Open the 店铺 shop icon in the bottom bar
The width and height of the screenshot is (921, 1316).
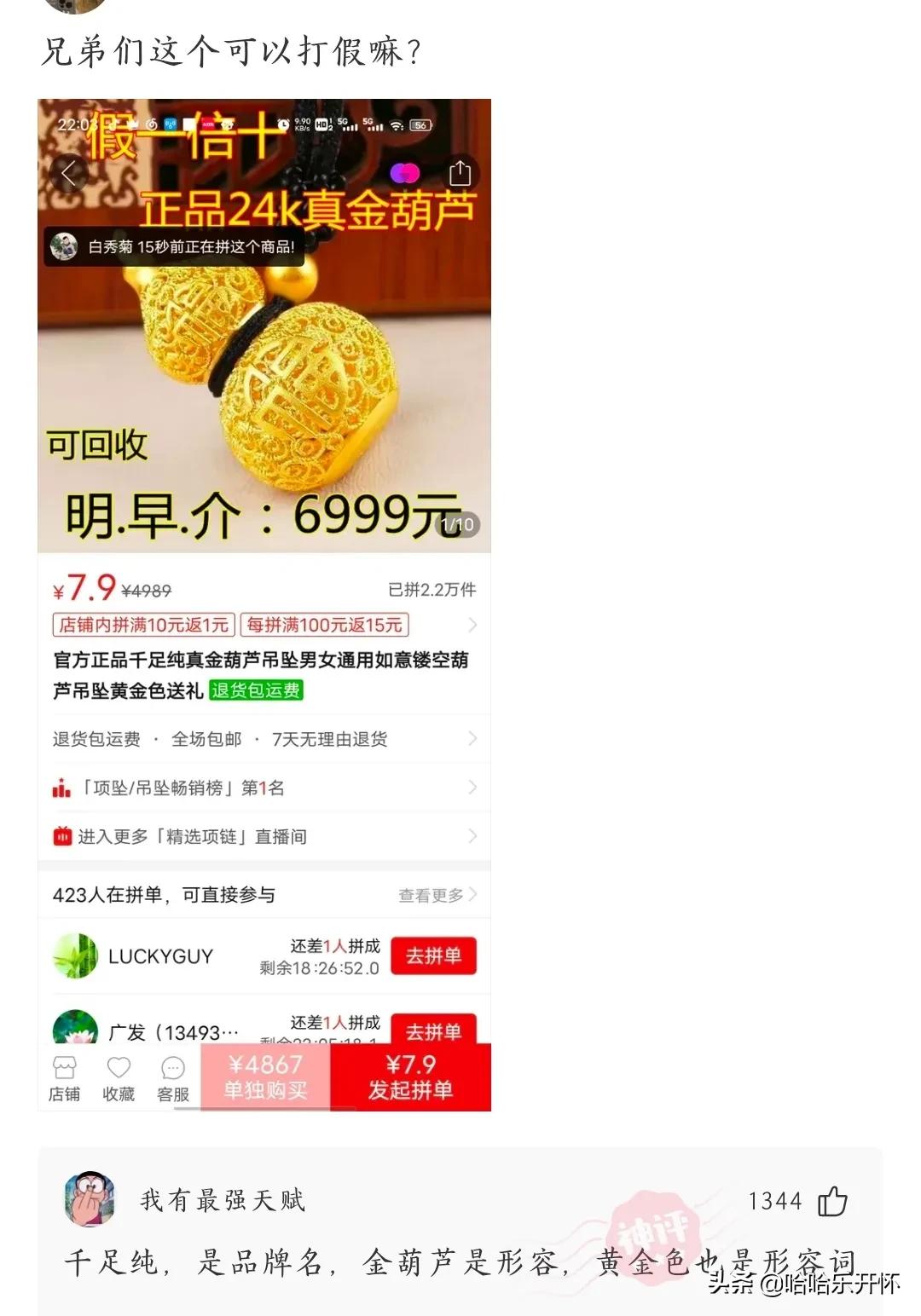point(64,1076)
